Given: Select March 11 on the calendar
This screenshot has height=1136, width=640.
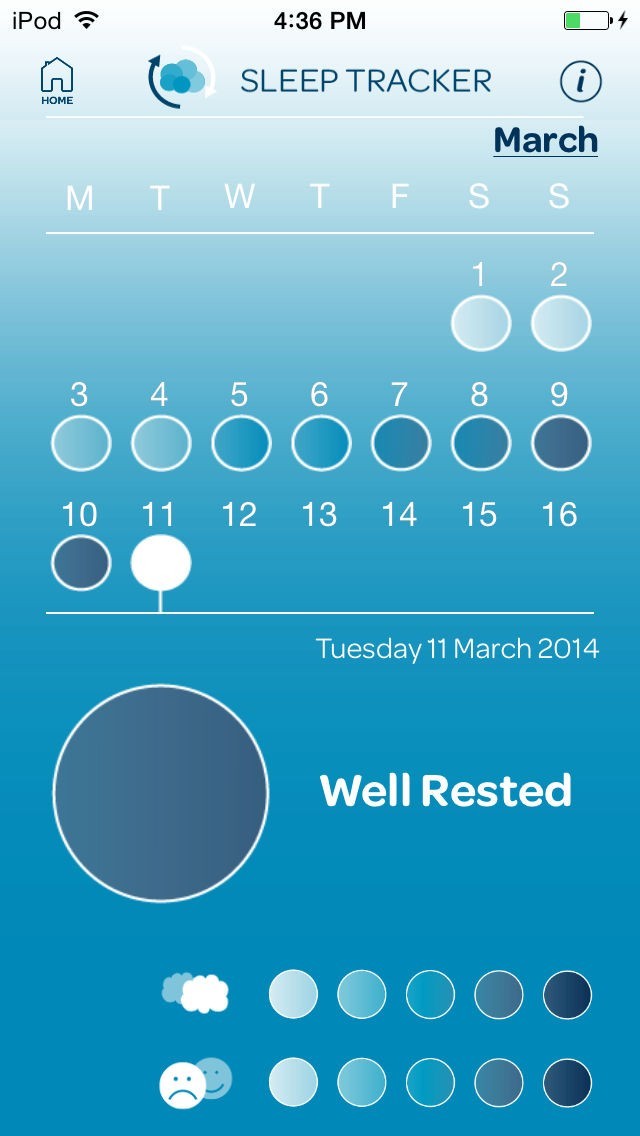Looking at the screenshot, I should pos(161,563).
